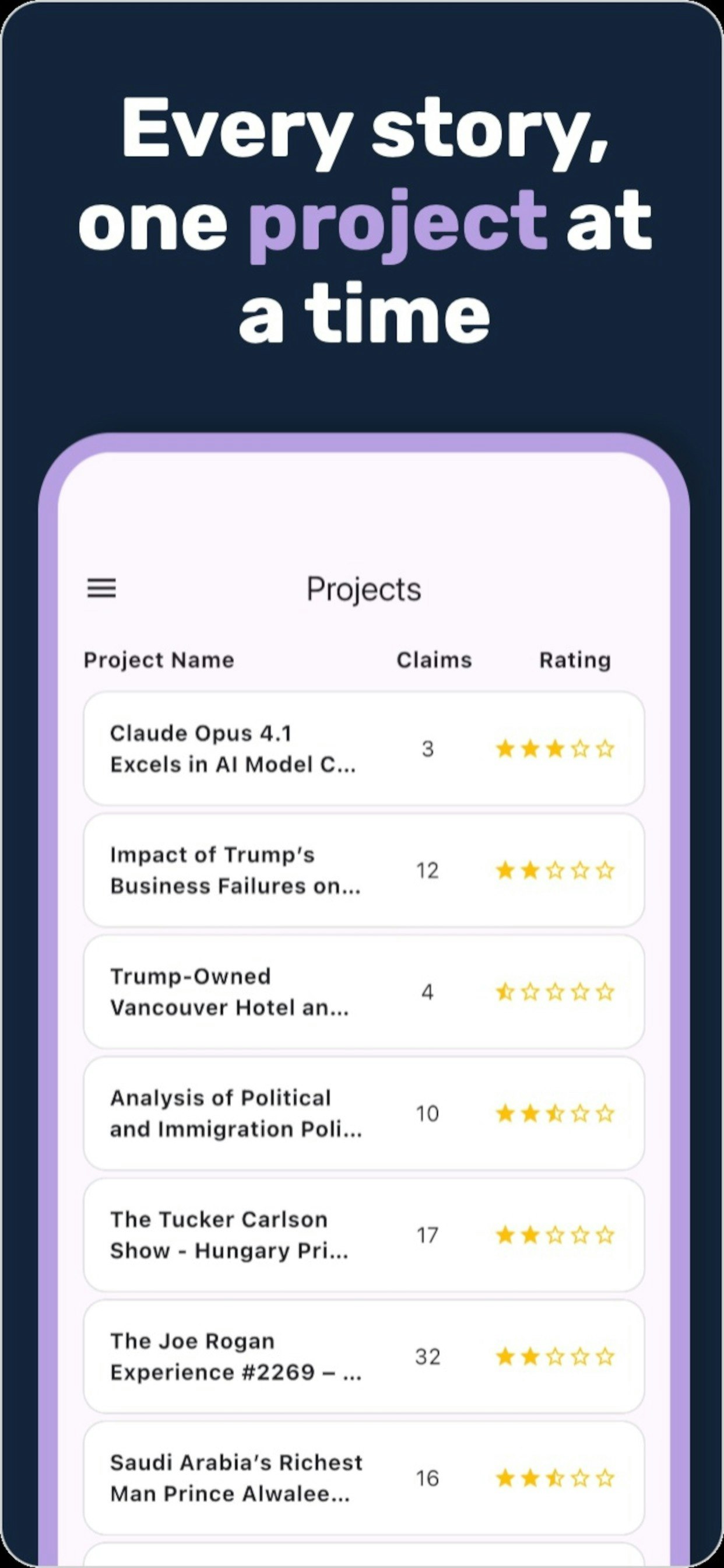
Task: Sort projects by the Project Name column
Action: (x=159, y=659)
